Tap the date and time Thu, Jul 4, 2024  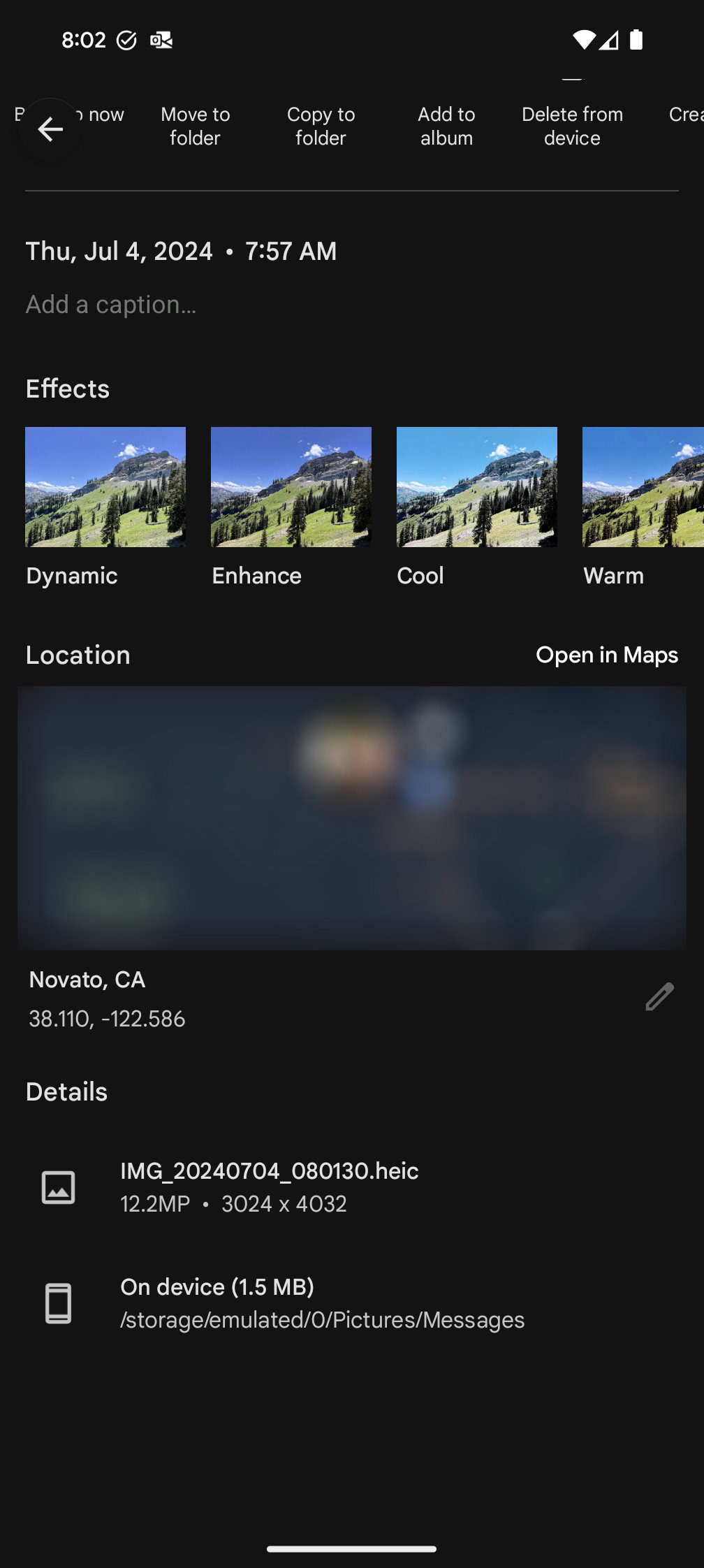point(181,252)
